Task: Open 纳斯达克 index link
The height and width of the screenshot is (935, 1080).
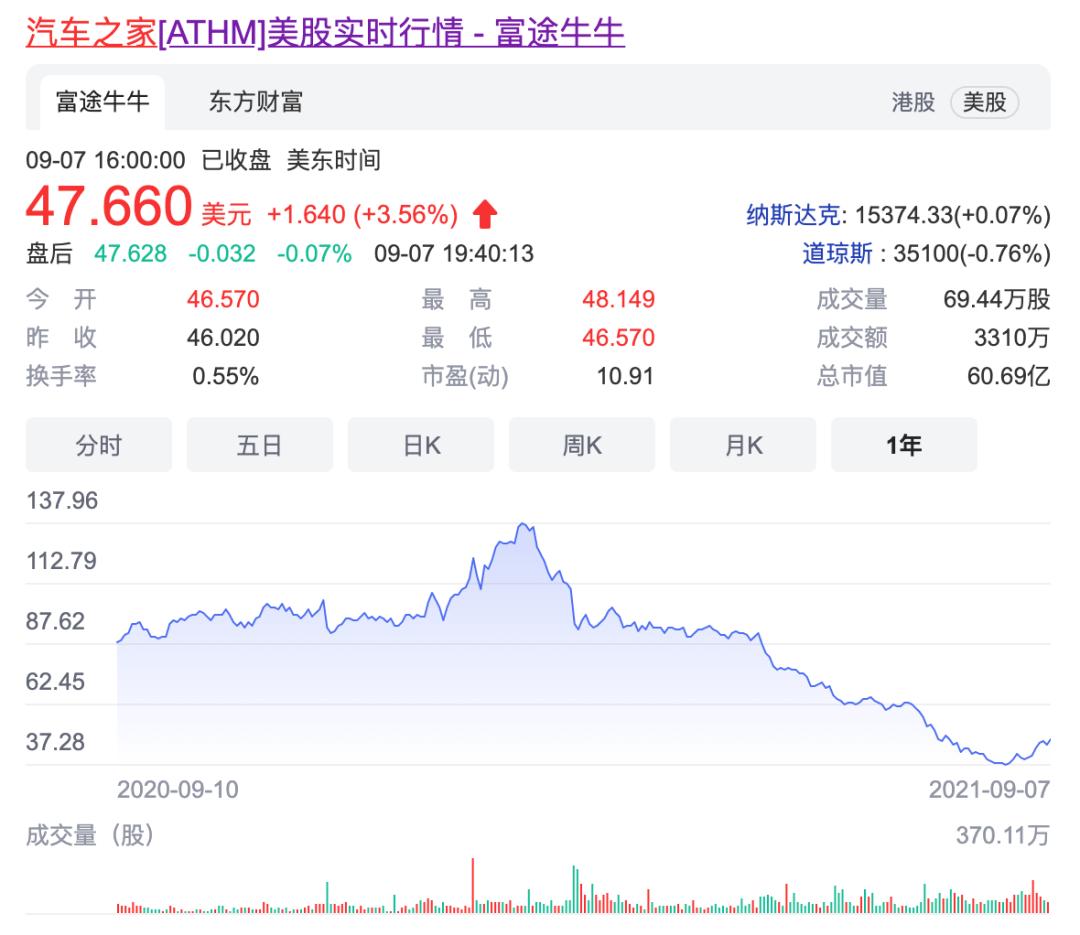Action: (793, 215)
